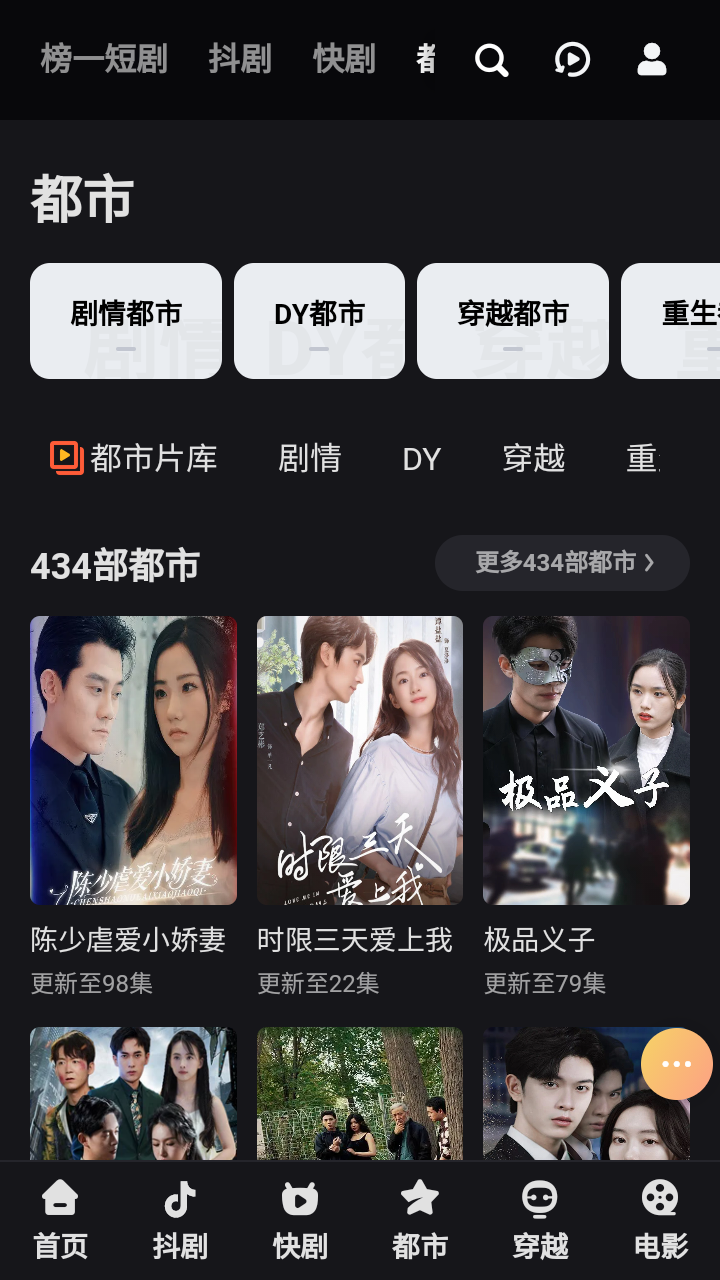Go home with the 首页 house icon

click(60, 1220)
